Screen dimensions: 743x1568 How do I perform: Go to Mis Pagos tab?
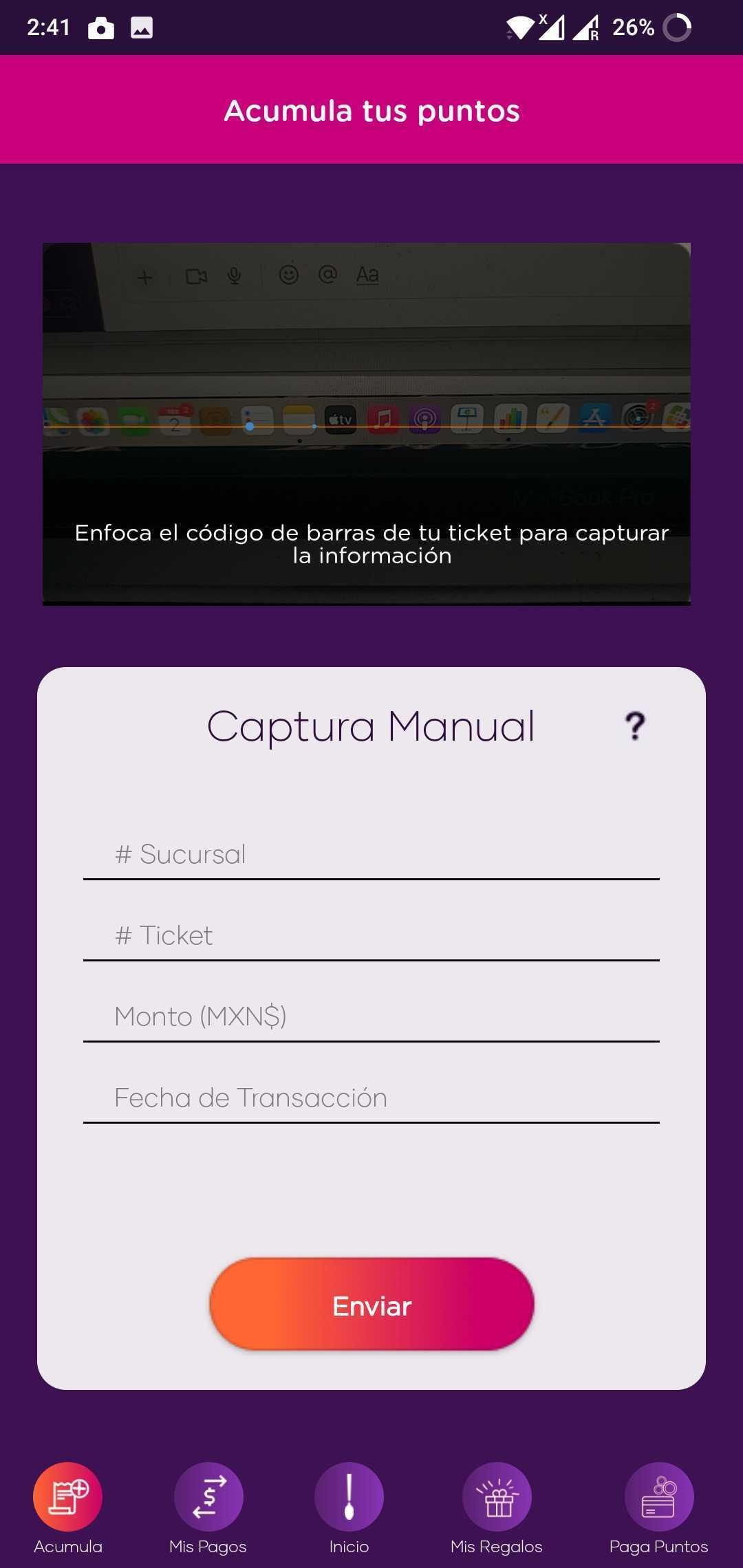coord(208,1507)
